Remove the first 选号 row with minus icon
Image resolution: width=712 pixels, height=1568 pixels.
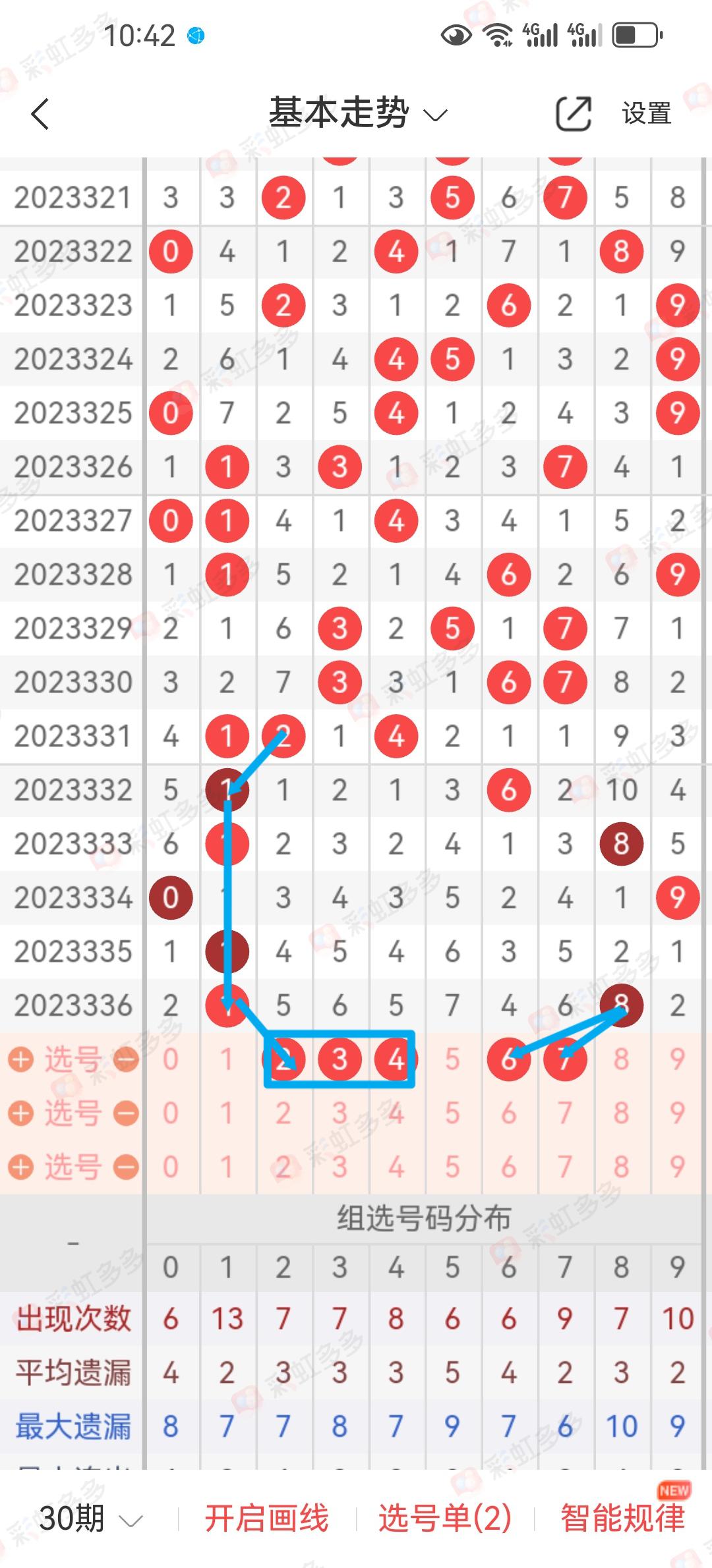[126, 1059]
